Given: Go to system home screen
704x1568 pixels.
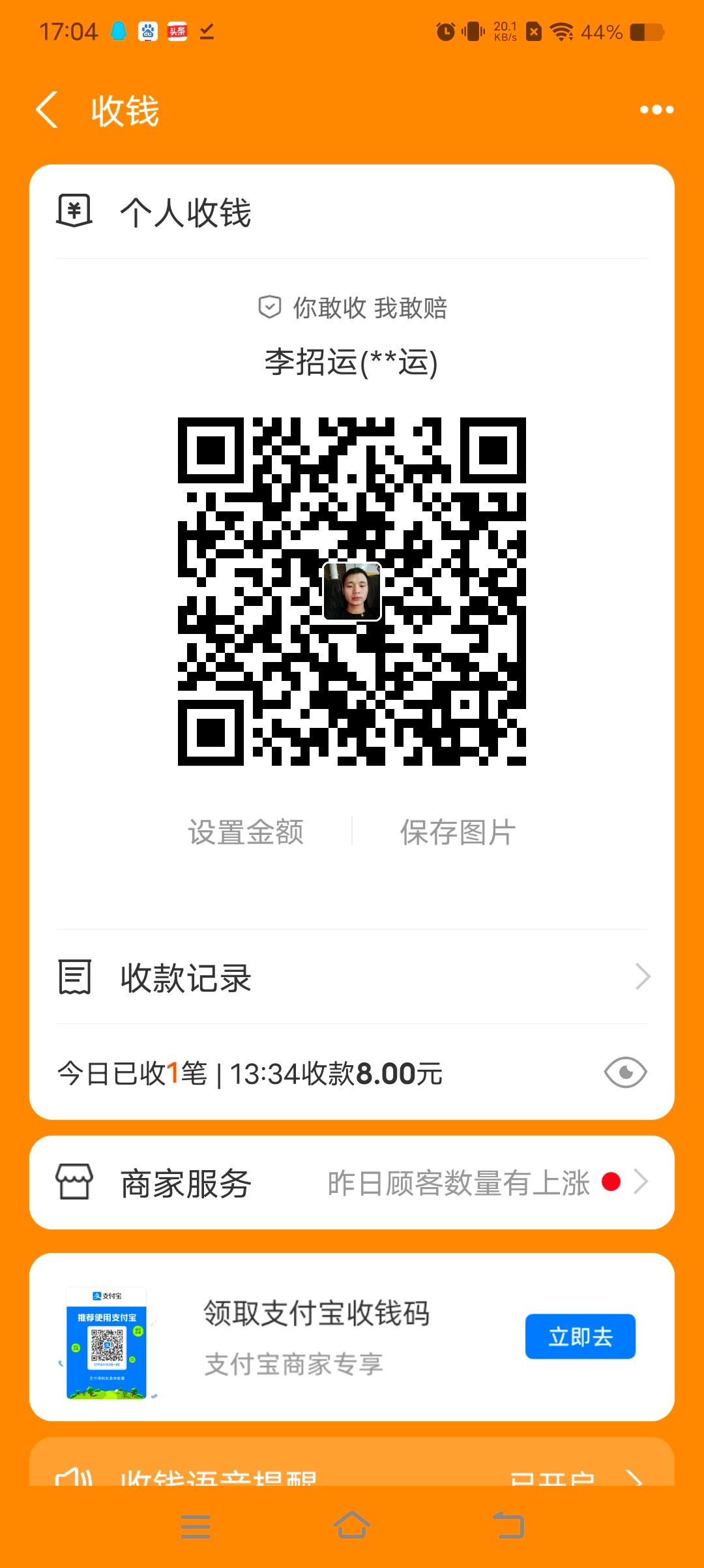Looking at the screenshot, I should click(x=352, y=1526).
